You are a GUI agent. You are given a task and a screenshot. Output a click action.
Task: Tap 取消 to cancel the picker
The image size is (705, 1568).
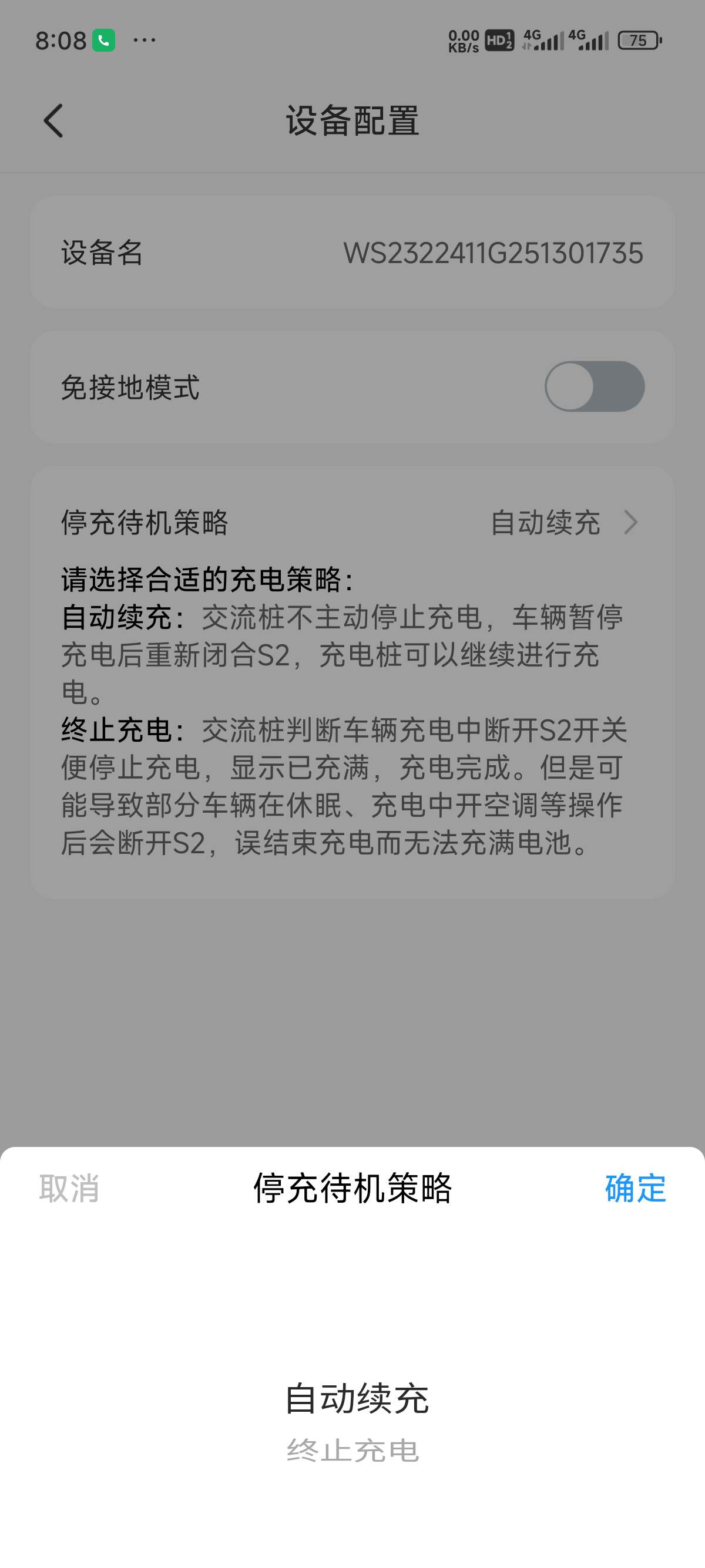pyautogui.click(x=69, y=1188)
